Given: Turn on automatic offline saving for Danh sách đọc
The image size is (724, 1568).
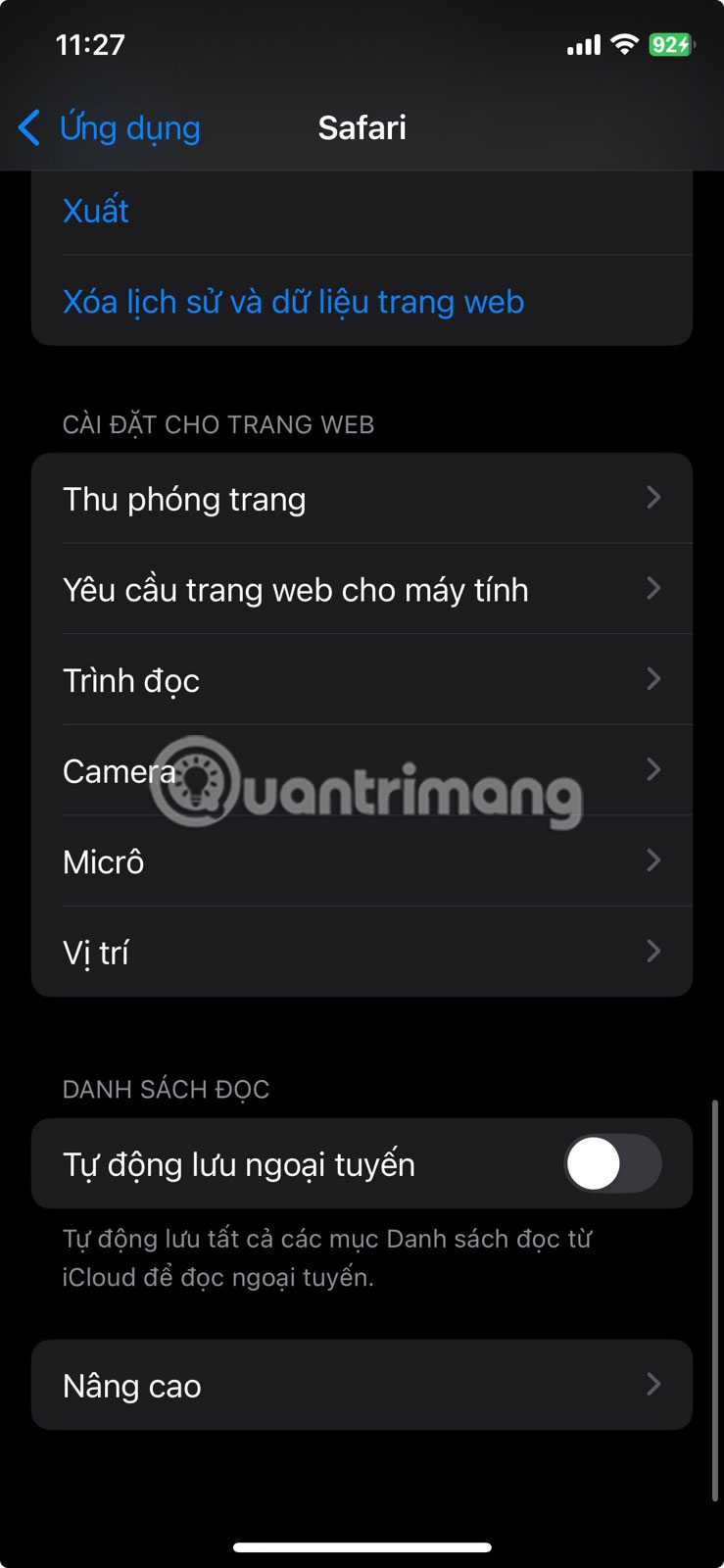Looking at the screenshot, I should click(612, 1163).
